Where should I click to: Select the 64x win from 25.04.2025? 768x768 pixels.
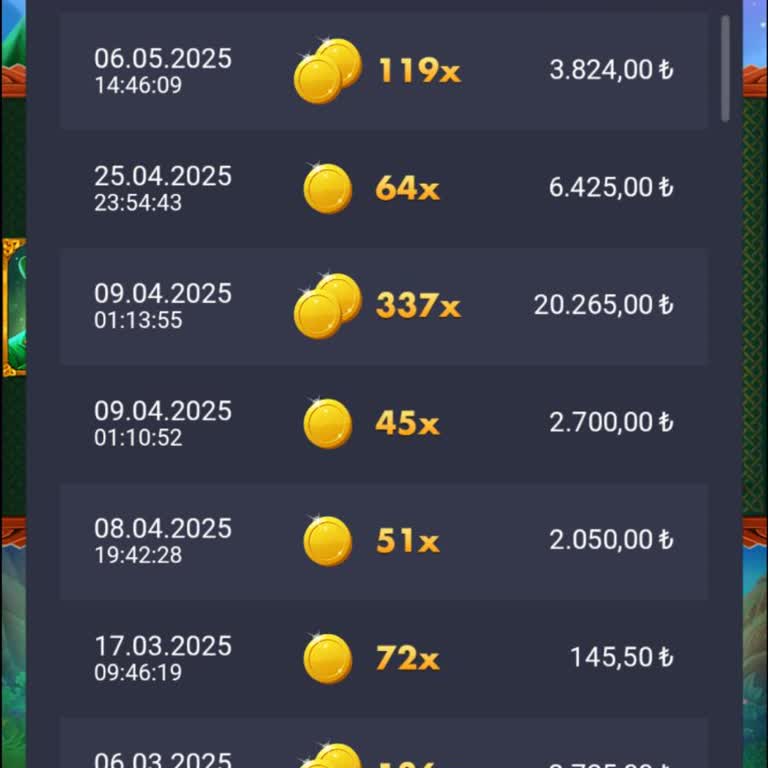click(x=384, y=188)
